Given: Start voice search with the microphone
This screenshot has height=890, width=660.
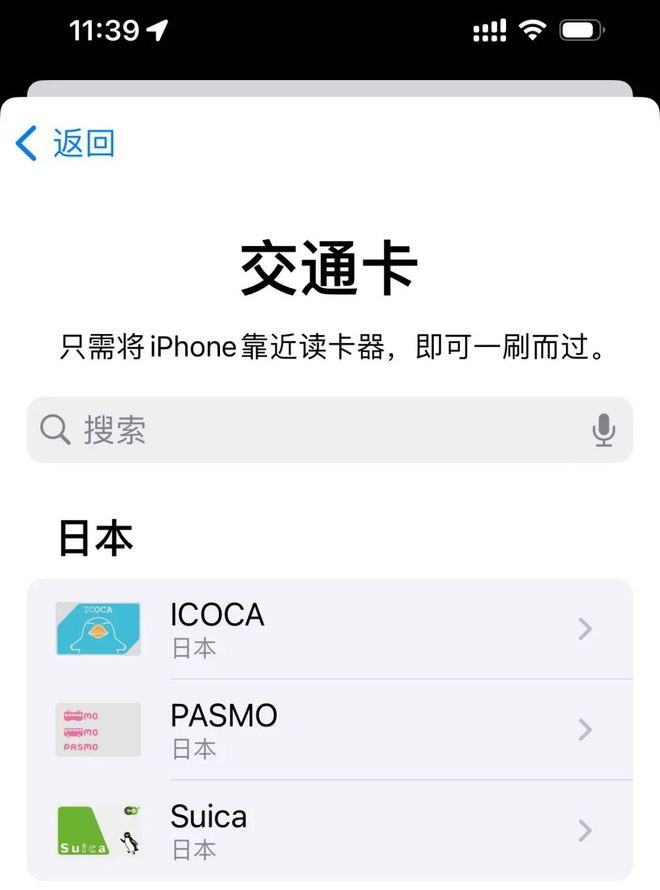Looking at the screenshot, I should pyautogui.click(x=603, y=430).
